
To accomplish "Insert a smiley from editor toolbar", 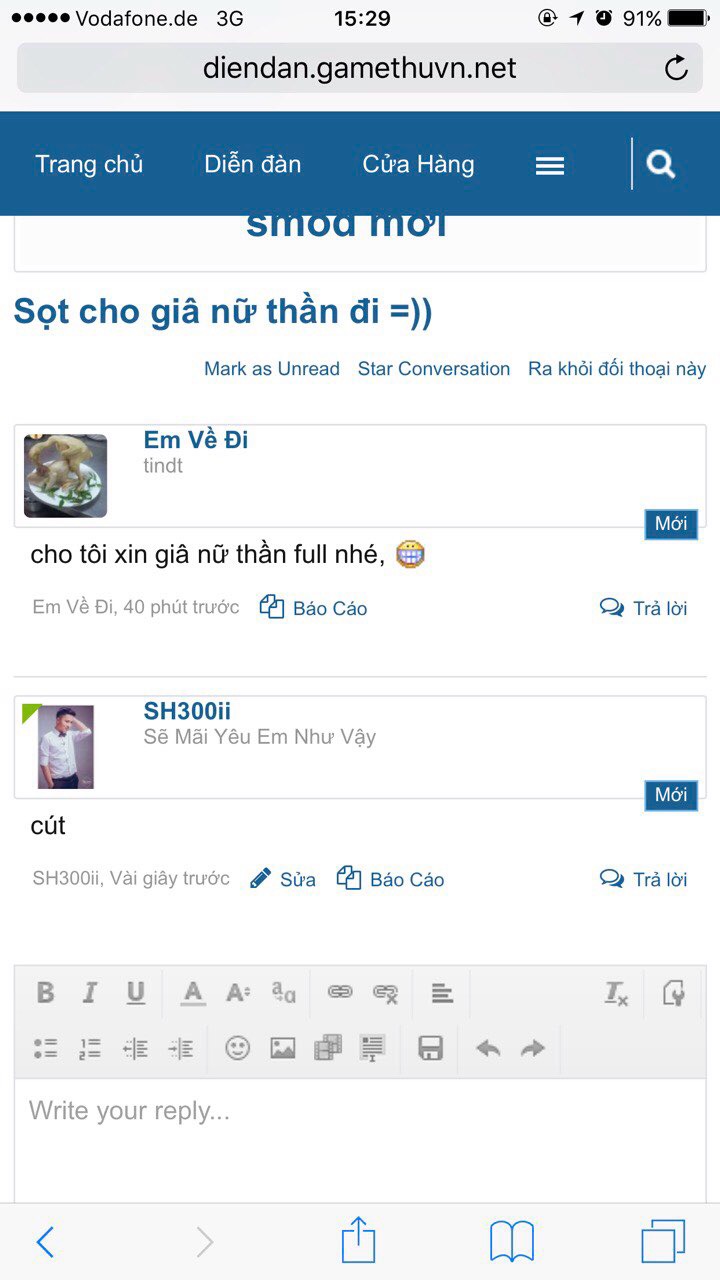I will 237,1048.
